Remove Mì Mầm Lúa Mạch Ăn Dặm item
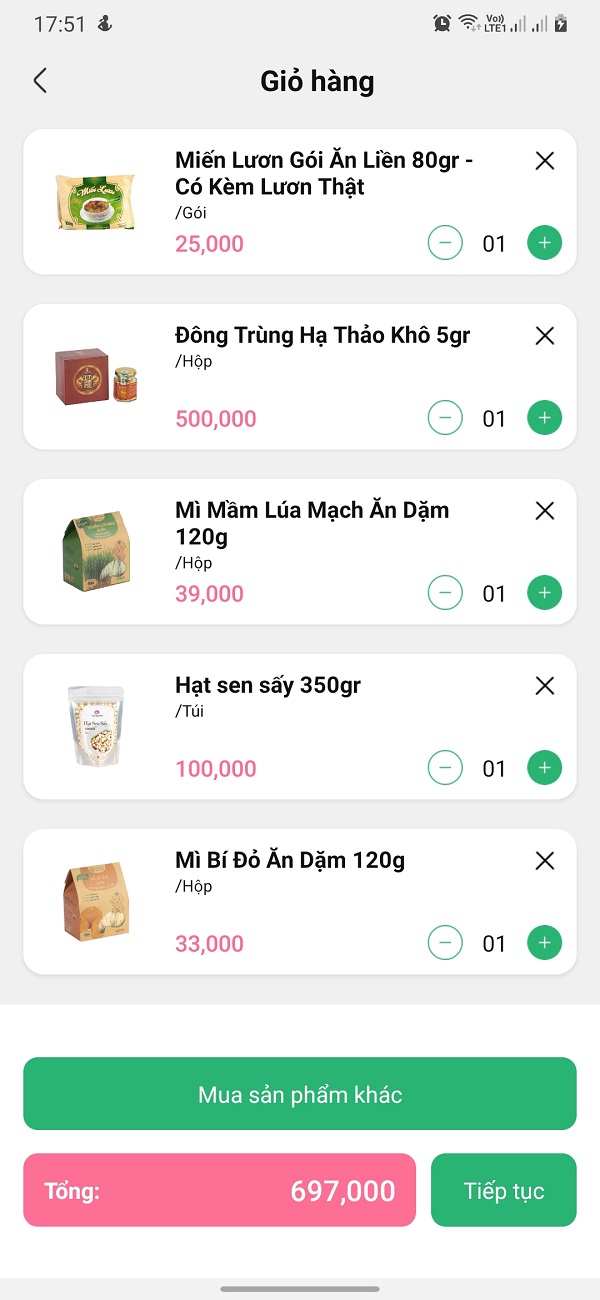 (544, 511)
